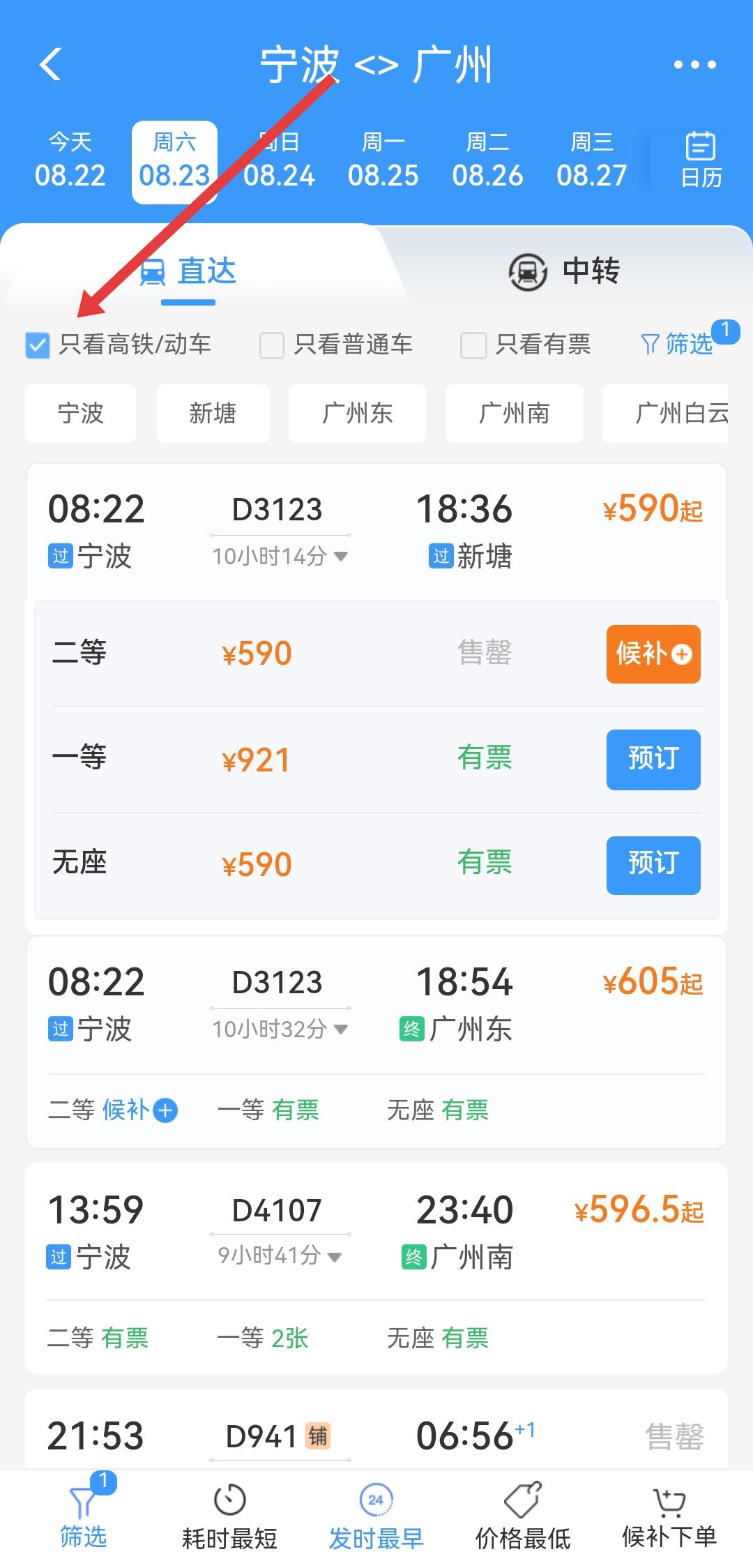Check the 只看普通车 option
This screenshot has height=1568, width=753.
(272, 345)
